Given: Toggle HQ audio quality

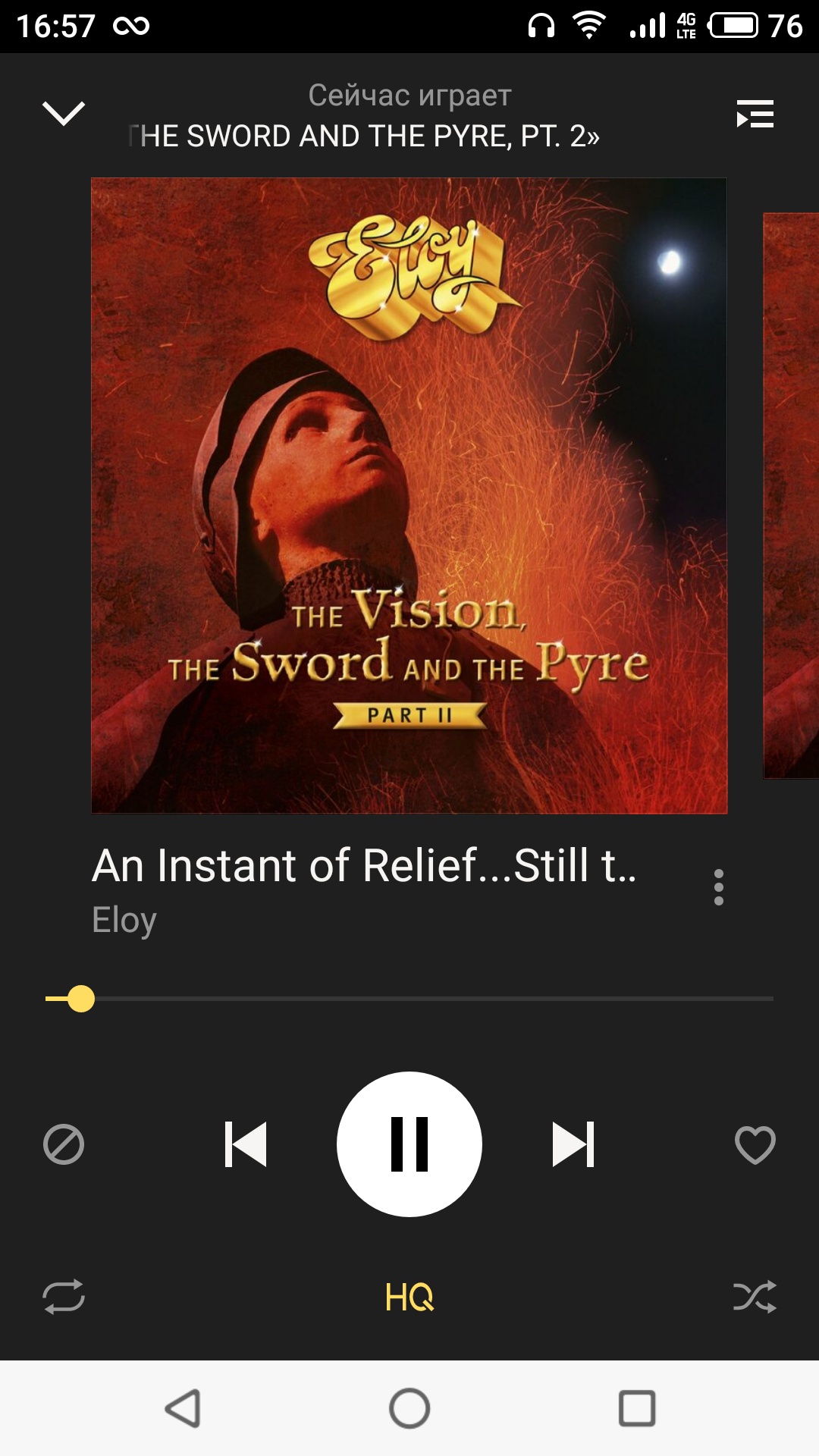Looking at the screenshot, I should (x=409, y=1297).
